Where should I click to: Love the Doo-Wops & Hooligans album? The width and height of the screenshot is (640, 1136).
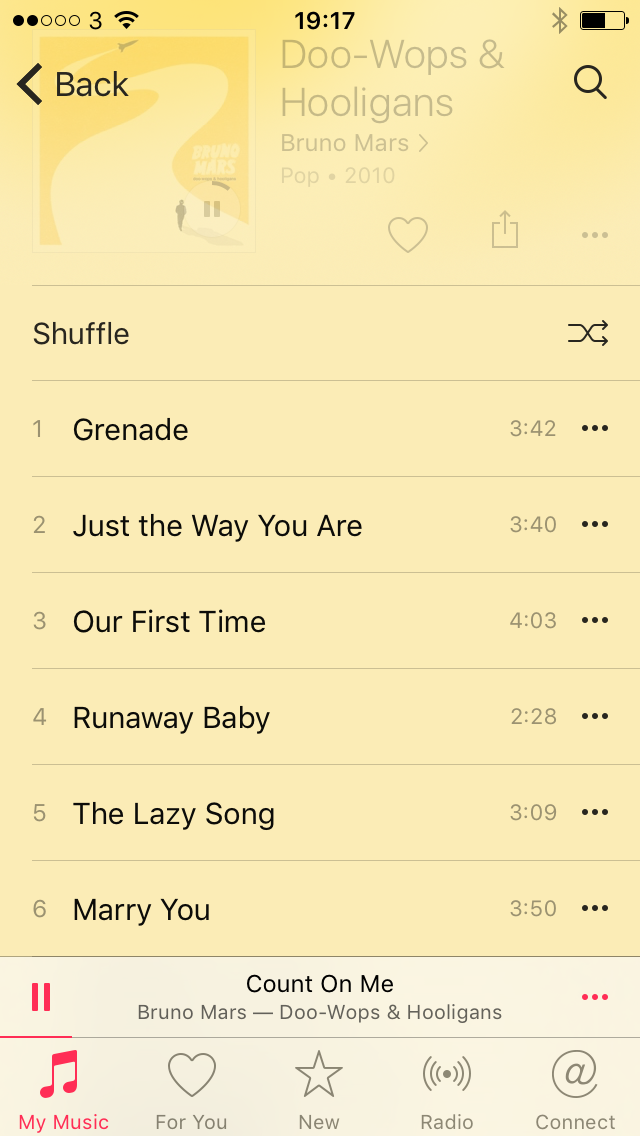click(407, 234)
